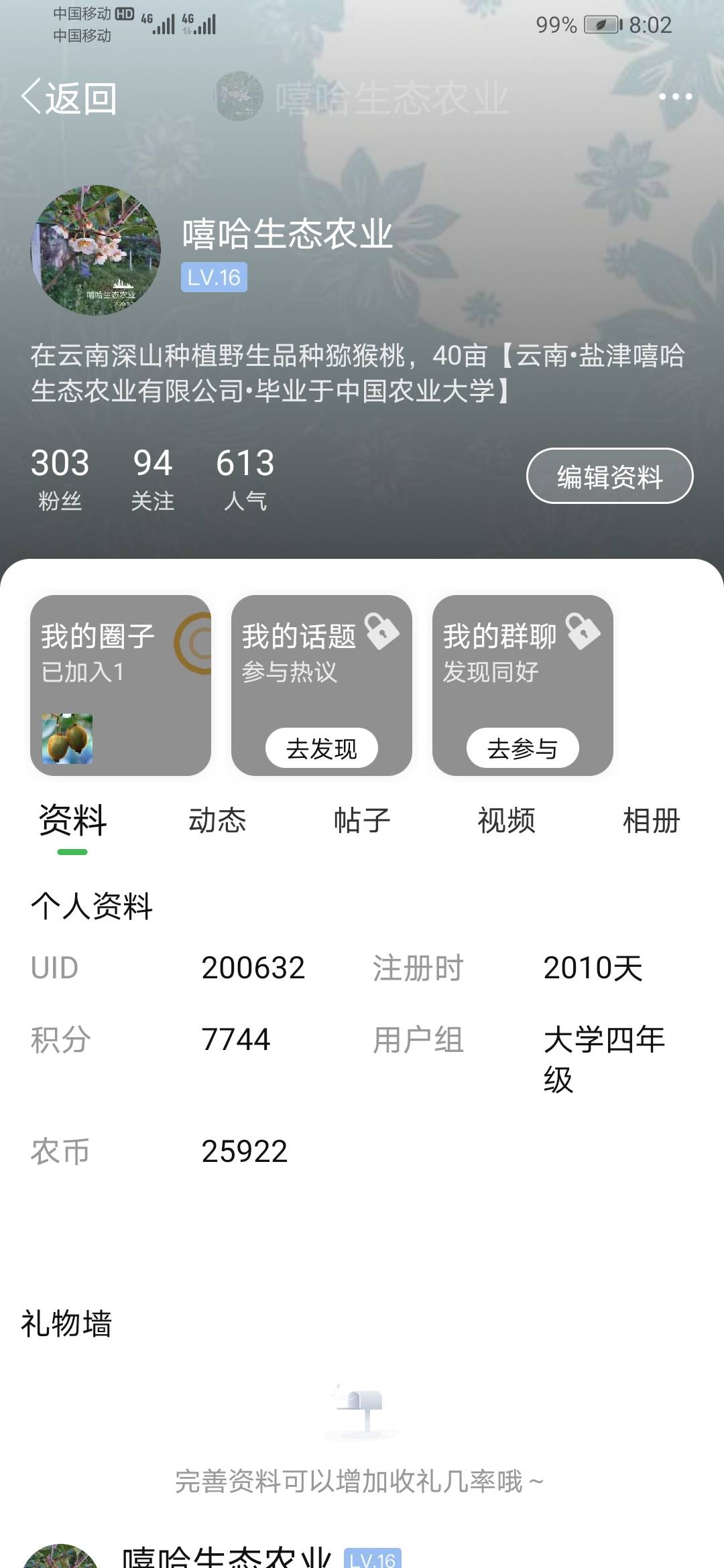Tap the 编辑资料 button

pyautogui.click(x=609, y=476)
